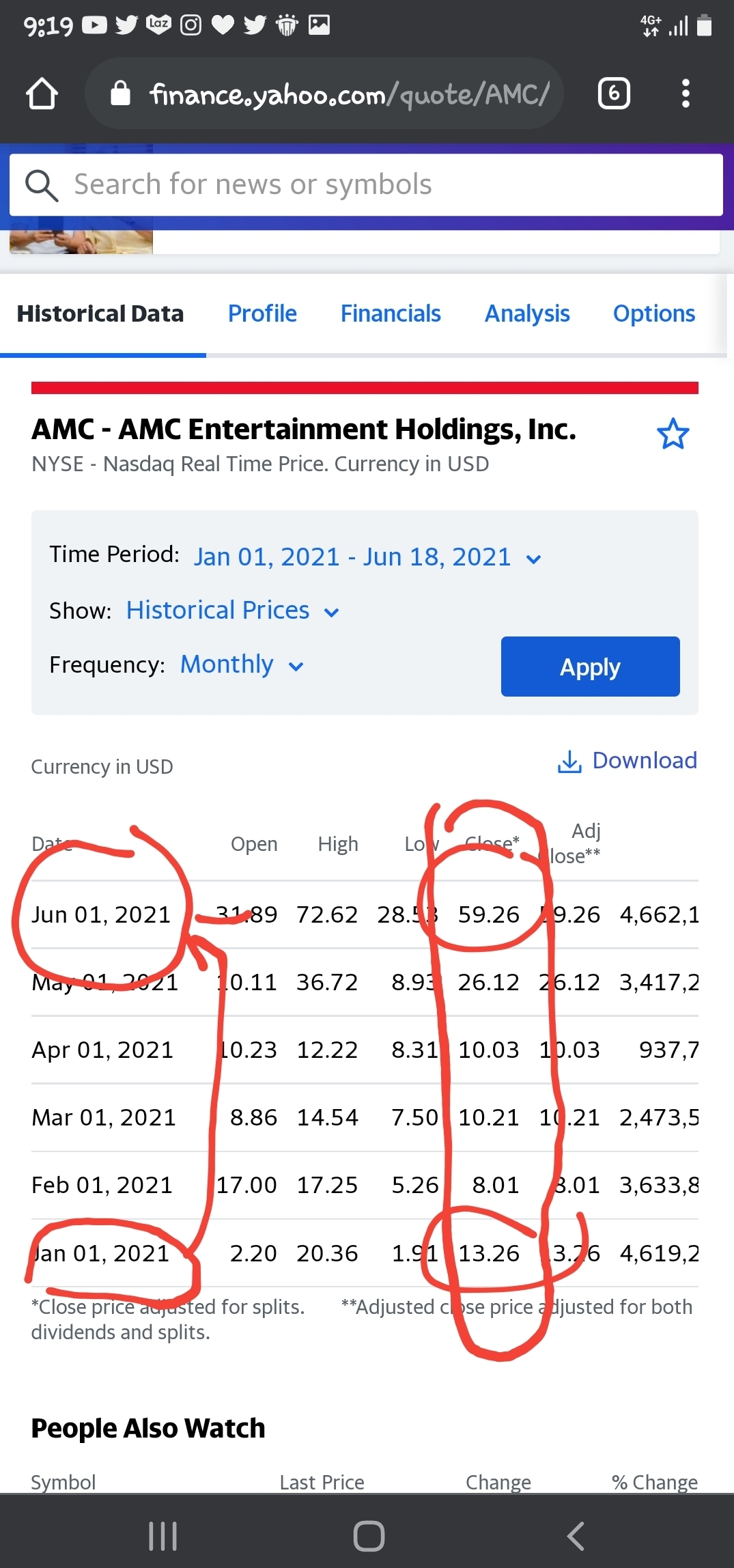Tap the Search for news or symbols box

pyautogui.click(x=366, y=184)
